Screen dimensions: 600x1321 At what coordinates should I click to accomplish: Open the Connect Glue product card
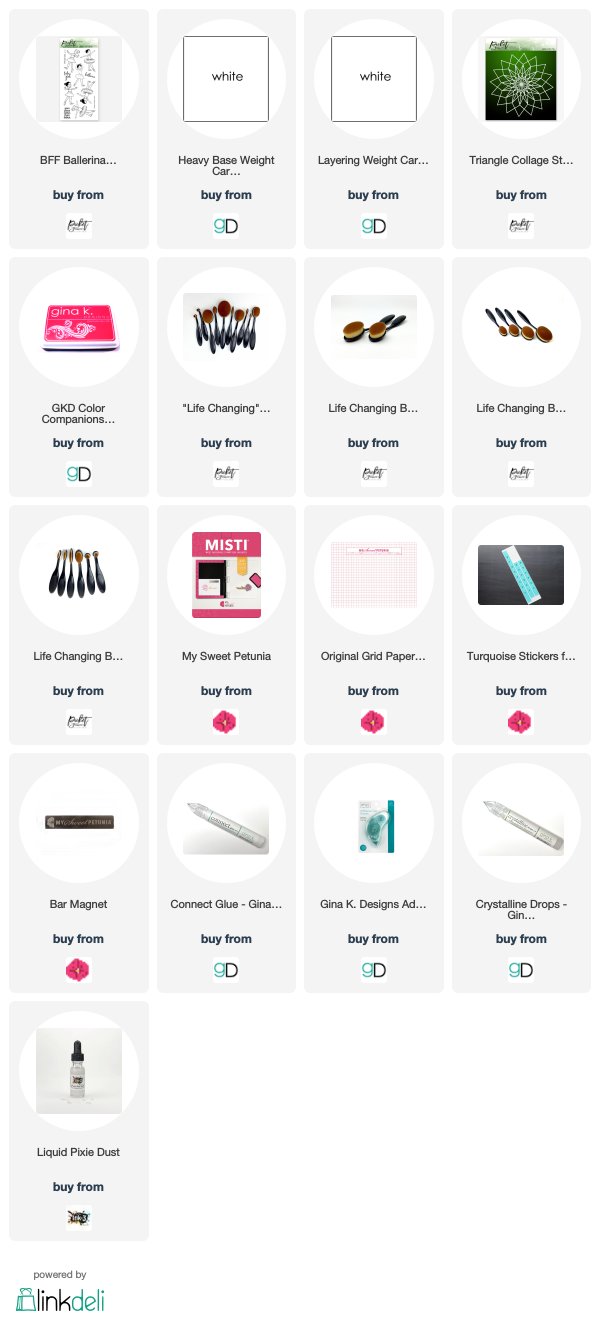point(226,873)
